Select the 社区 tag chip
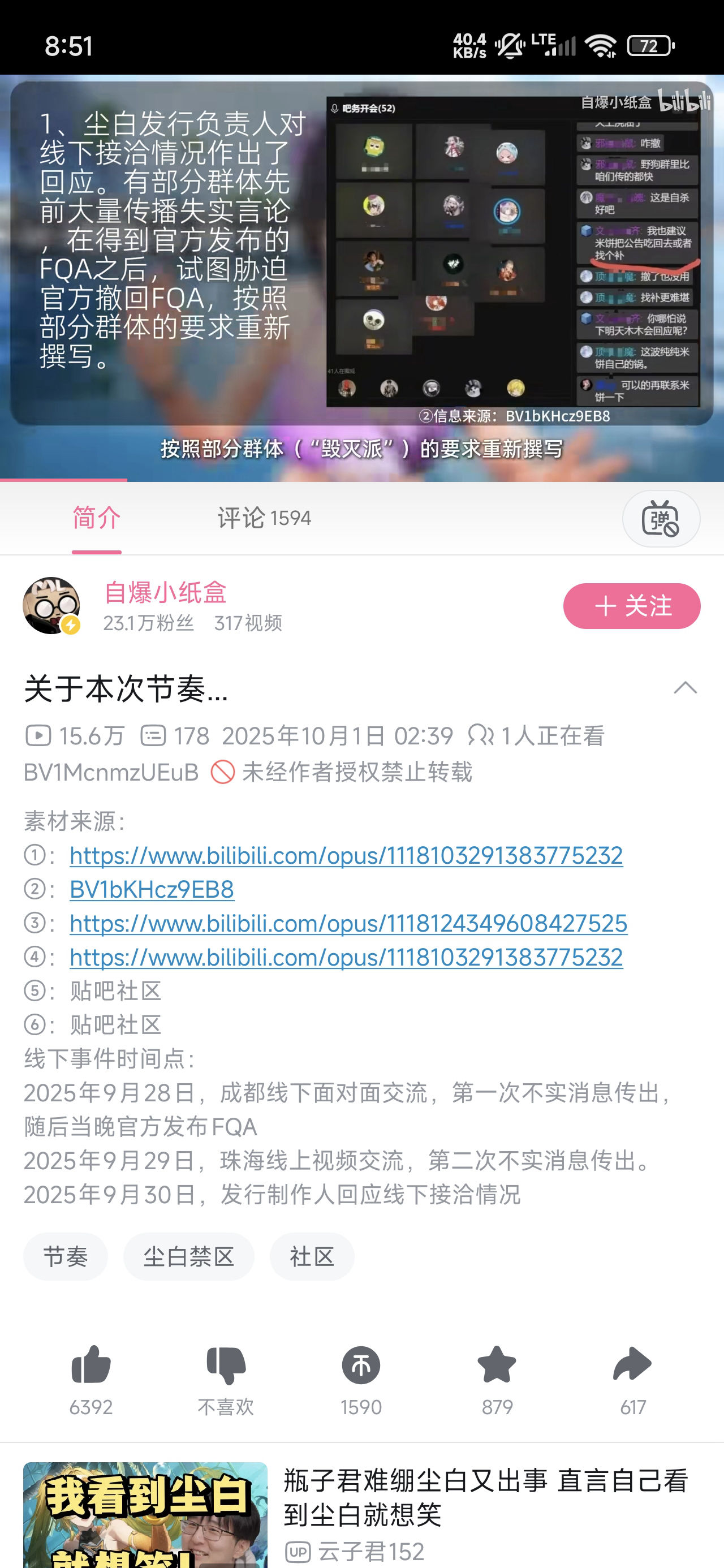Viewport: 724px width, 1568px height. point(312,1256)
